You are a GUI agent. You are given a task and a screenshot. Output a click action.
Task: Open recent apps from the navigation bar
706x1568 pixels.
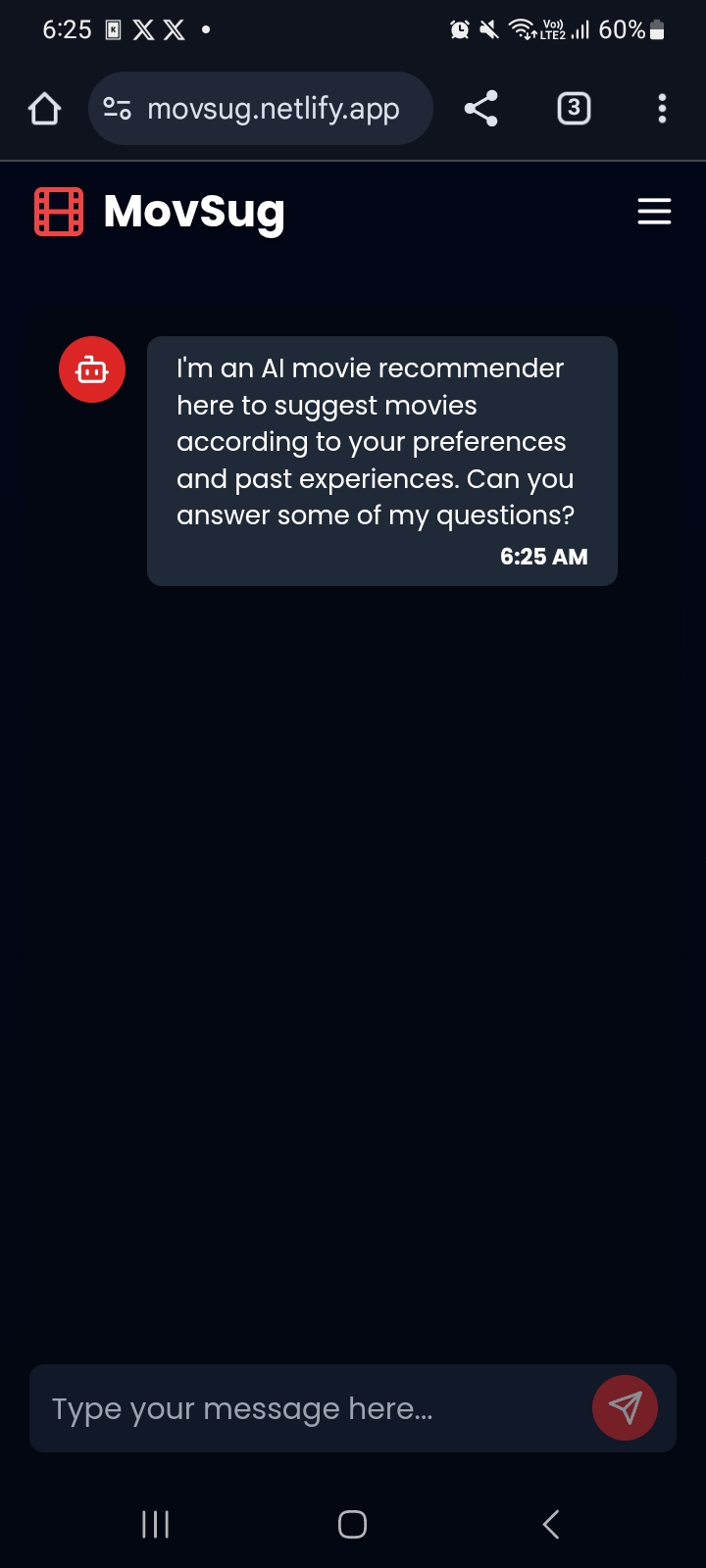coord(155,1524)
